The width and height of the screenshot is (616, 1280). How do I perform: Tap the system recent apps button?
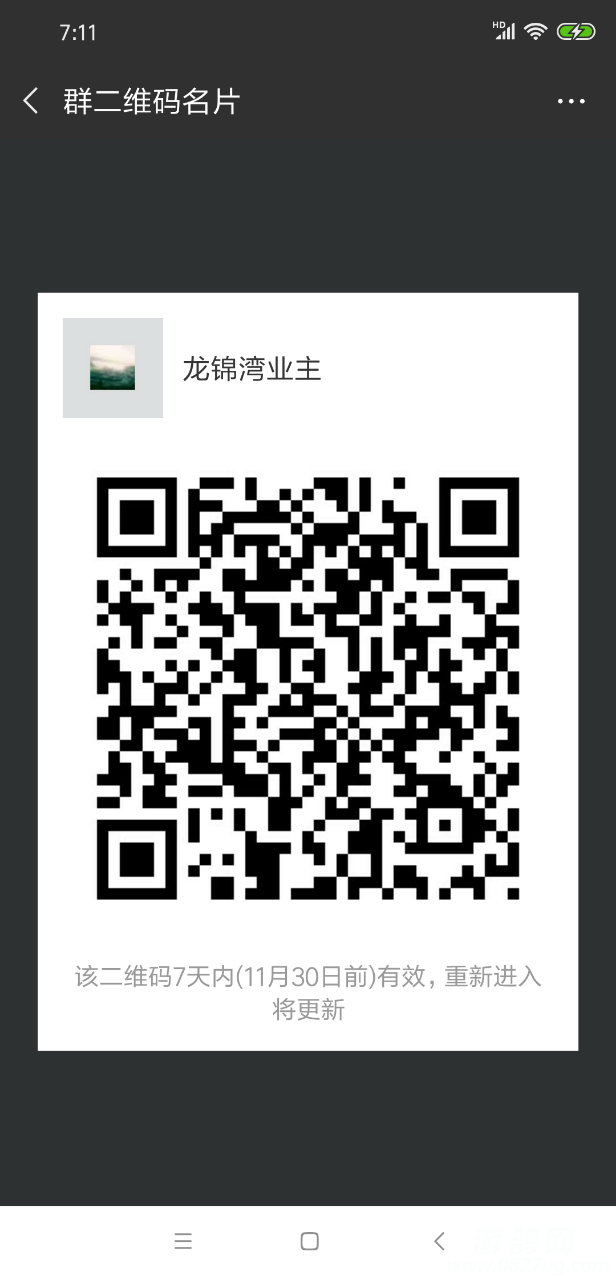pyautogui.click(x=183, y=1241)
